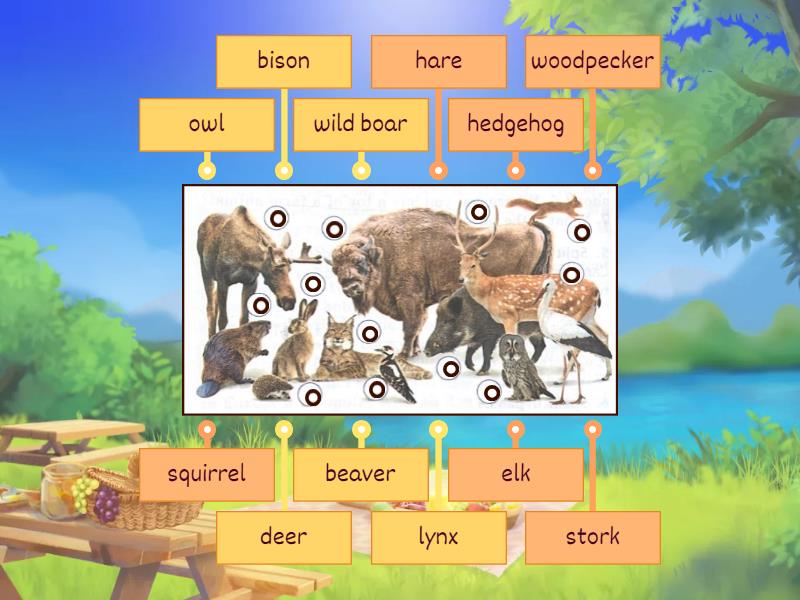Select the bison label
Viewport: 800px width, 600px height.
pos(284,61)
